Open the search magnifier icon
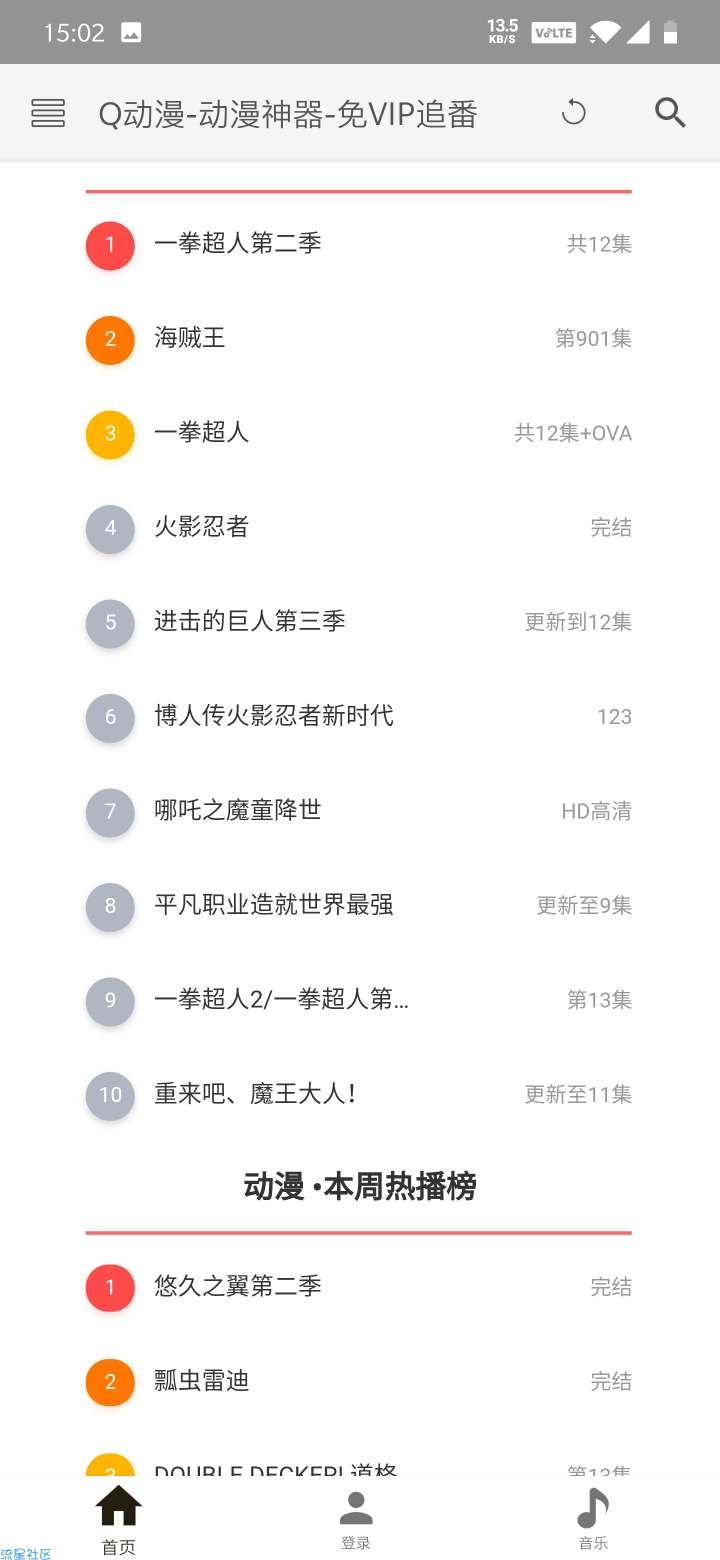Image resolution: width=720 pixels, height=1560 pixels. [670, 113]
